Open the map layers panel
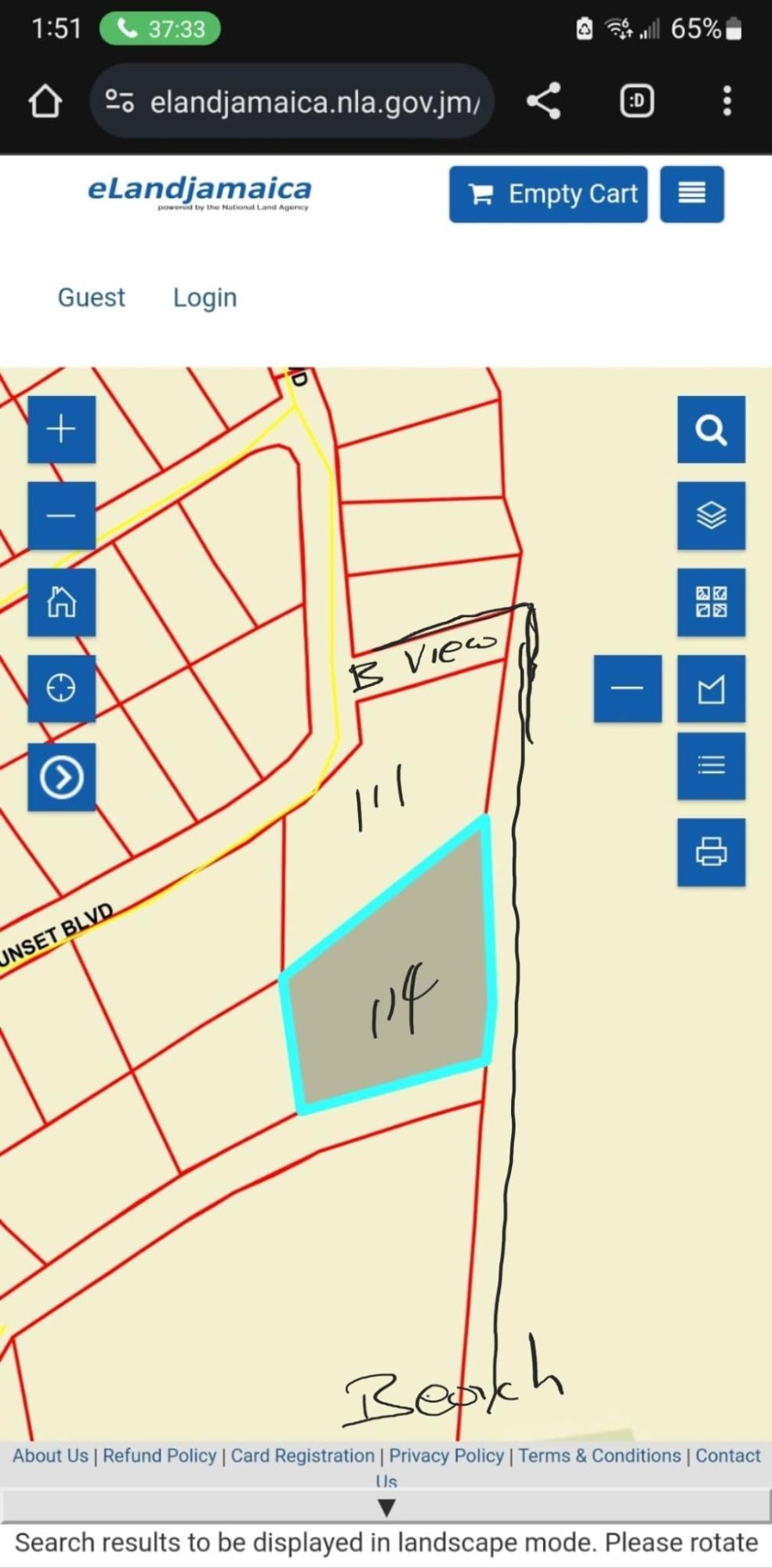The image size is (772, 1568). 711,516
